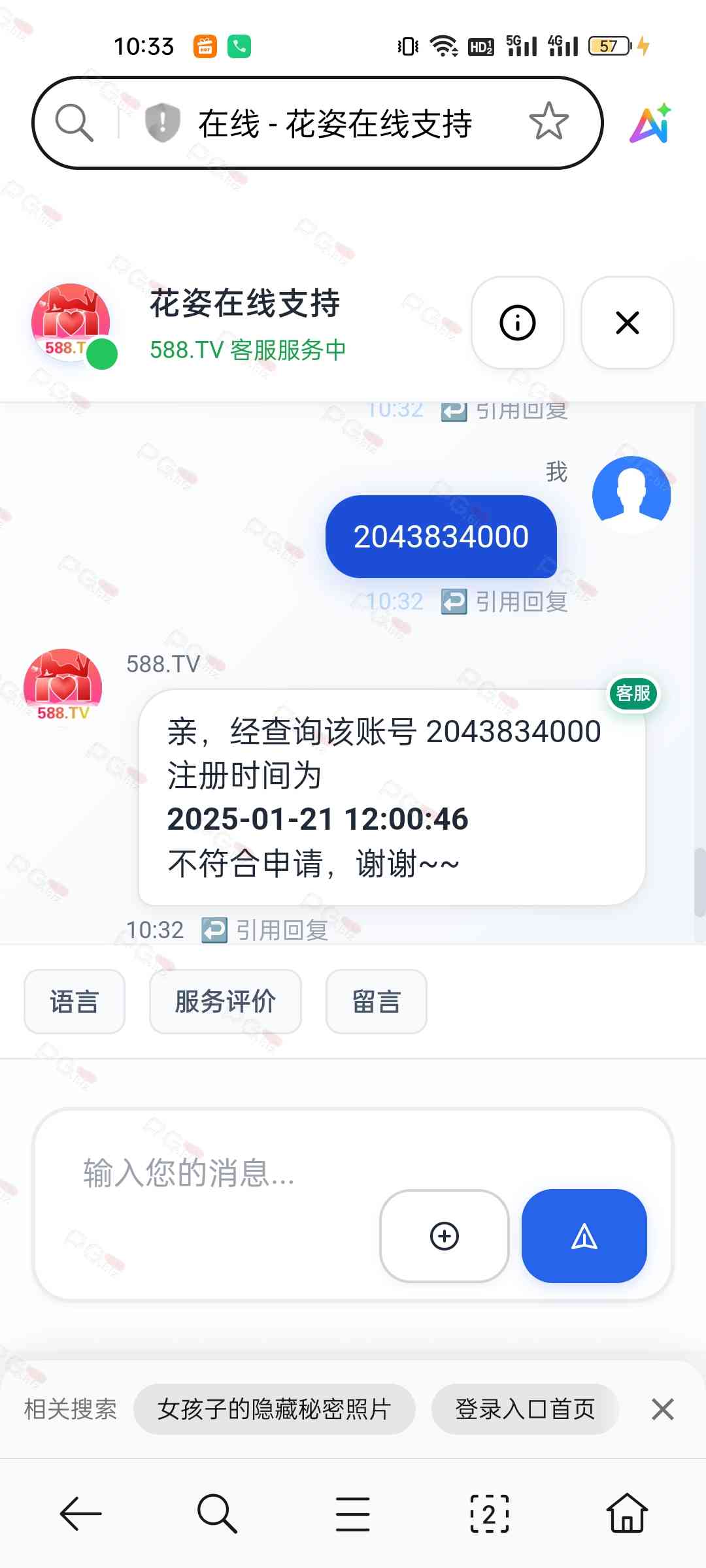Screen dimensions: 706x1568
Task: Open the browser hamburger menu
Action: pos(353,1513)
